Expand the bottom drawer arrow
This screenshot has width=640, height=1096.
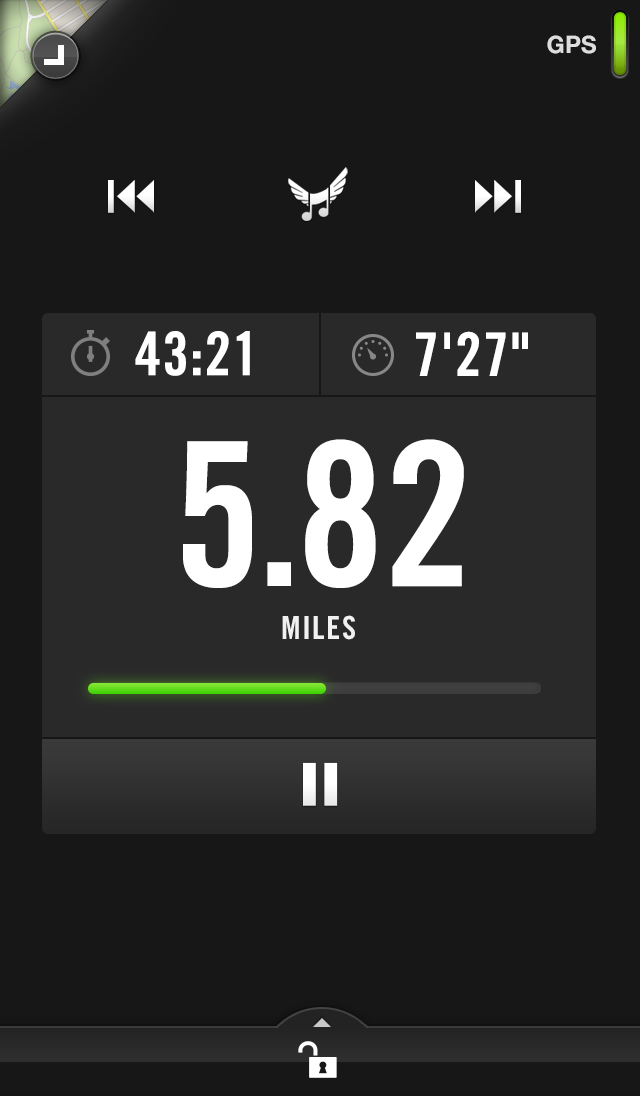[x=321, y=1023]
